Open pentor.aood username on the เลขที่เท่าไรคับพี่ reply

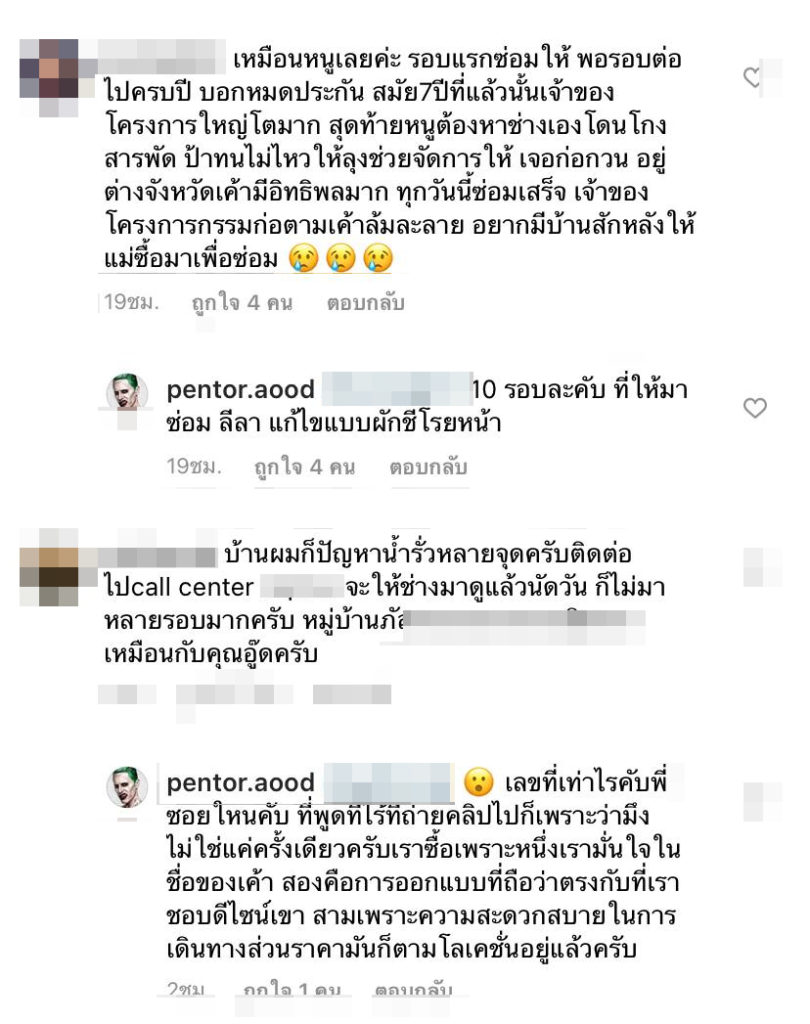(x=241, y=781)
